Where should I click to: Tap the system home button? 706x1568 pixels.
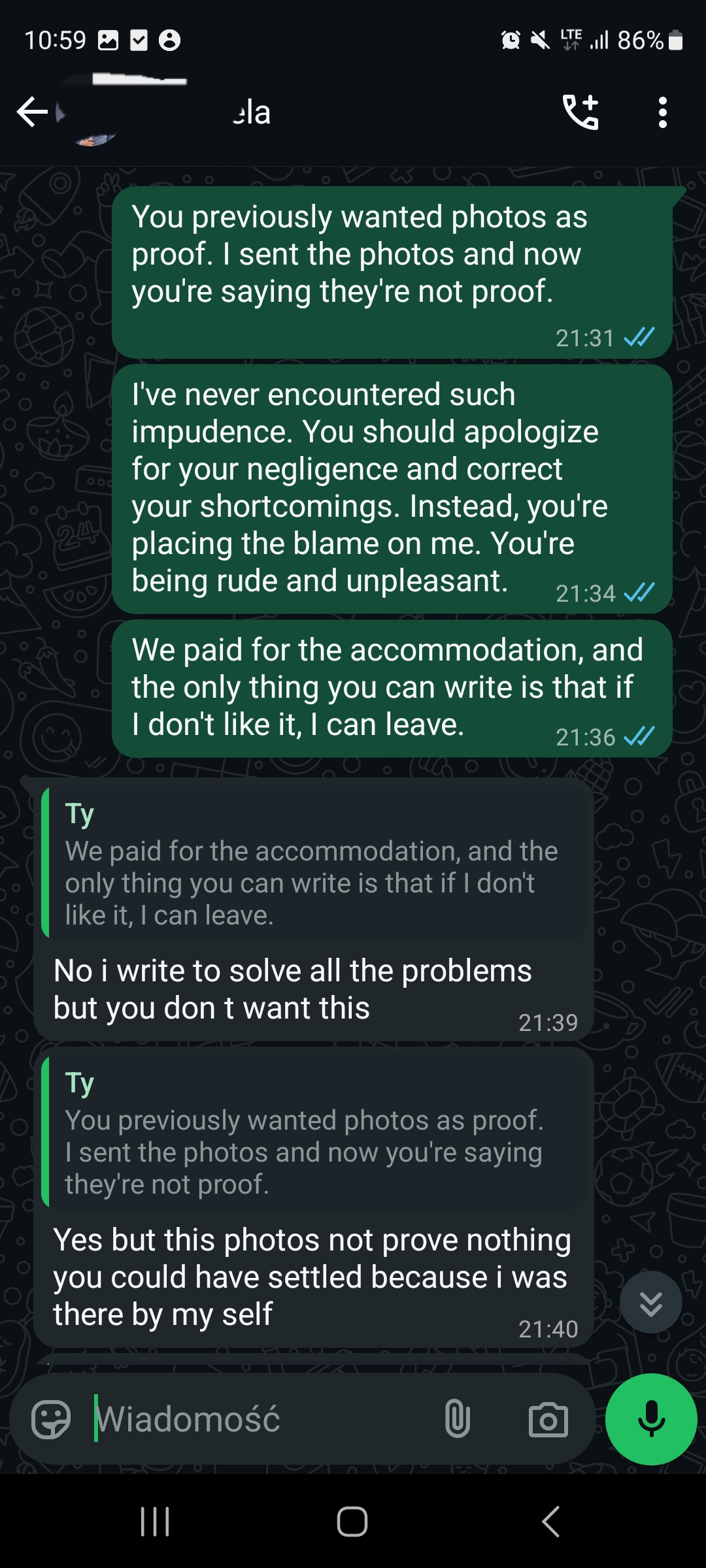pyautogui.click(x=352, y=1522)
